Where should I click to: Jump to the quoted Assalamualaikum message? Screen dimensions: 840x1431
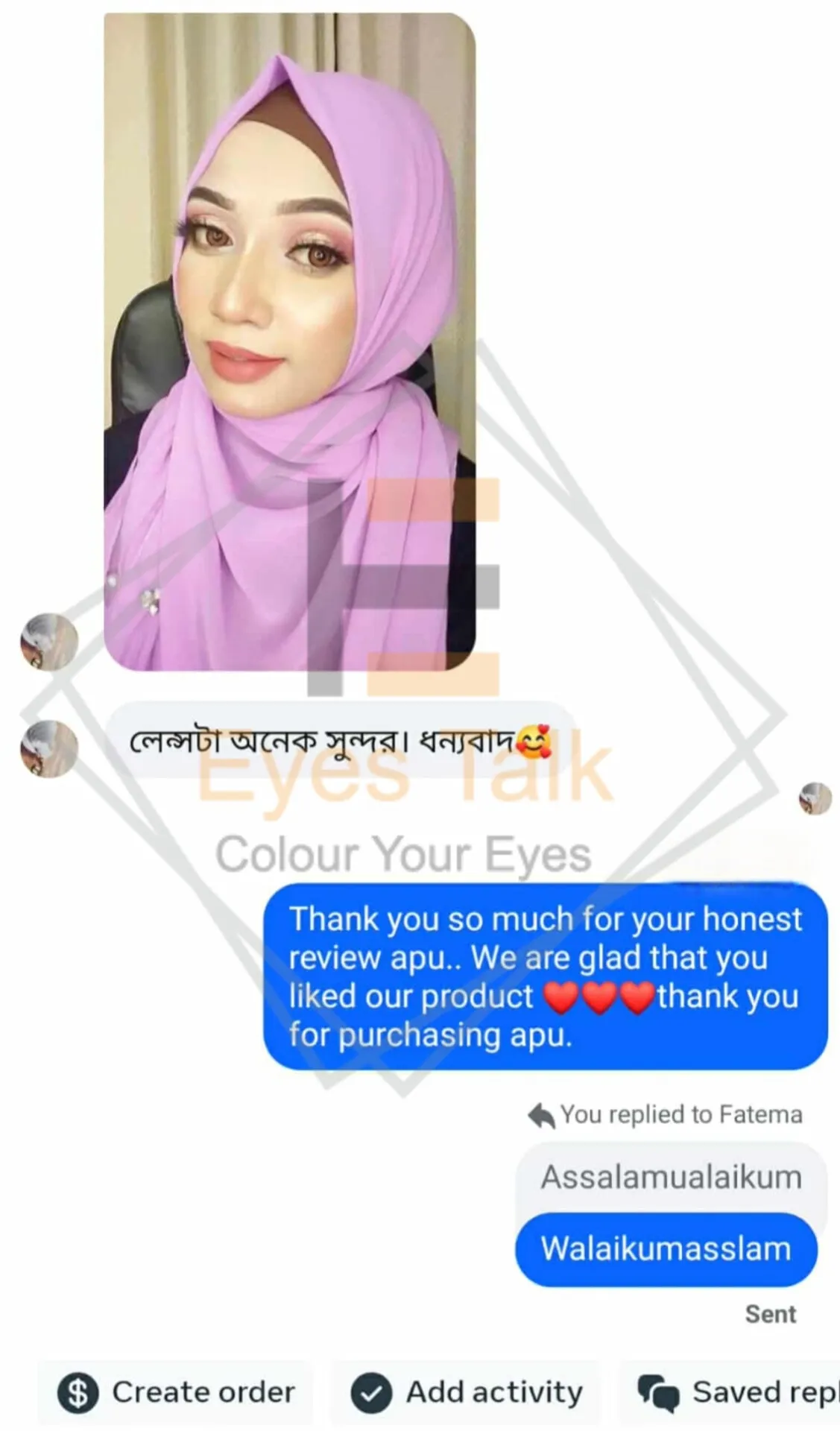point(671,1178)
